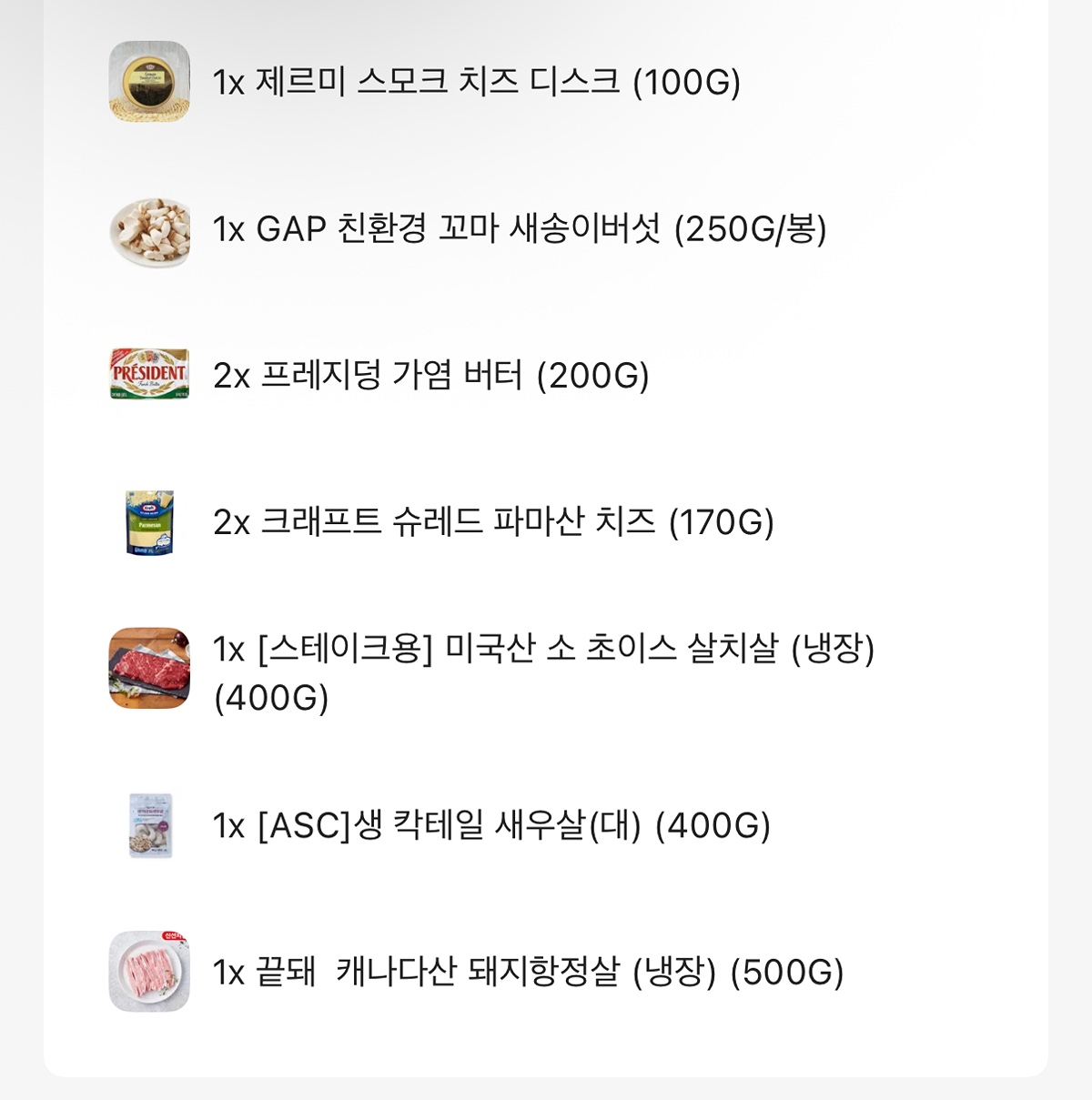Image resolution: width=1092 pixels, height=1100 pixels.
Task: Tap the 크래프트 슈레드 파마산 치즈 item
Action: click(492, 522)
